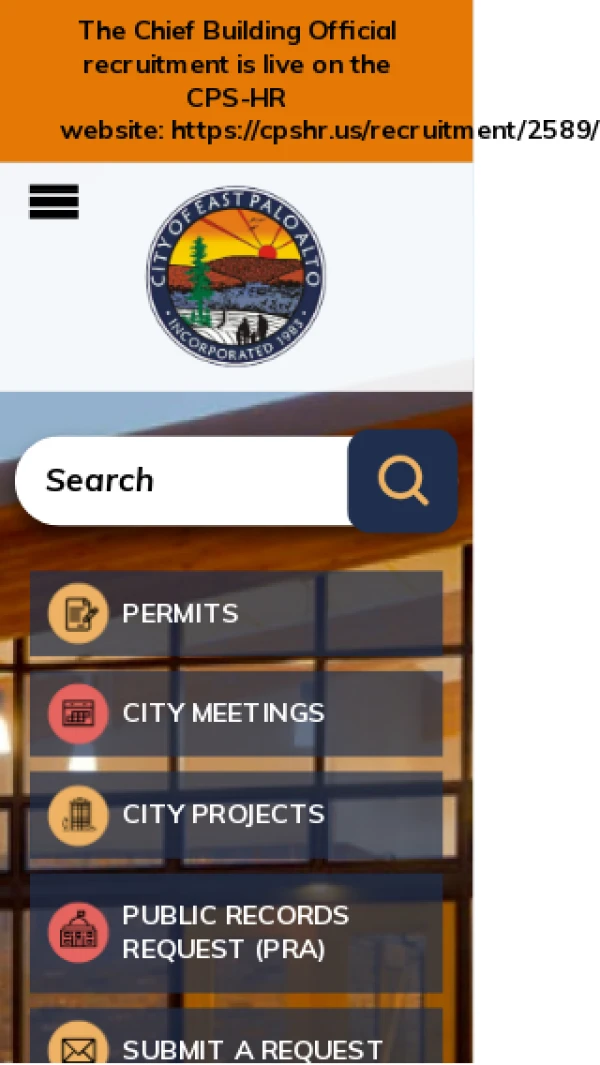Submit search with the magnifier button

pyautogui.click(x=402, y=481)
